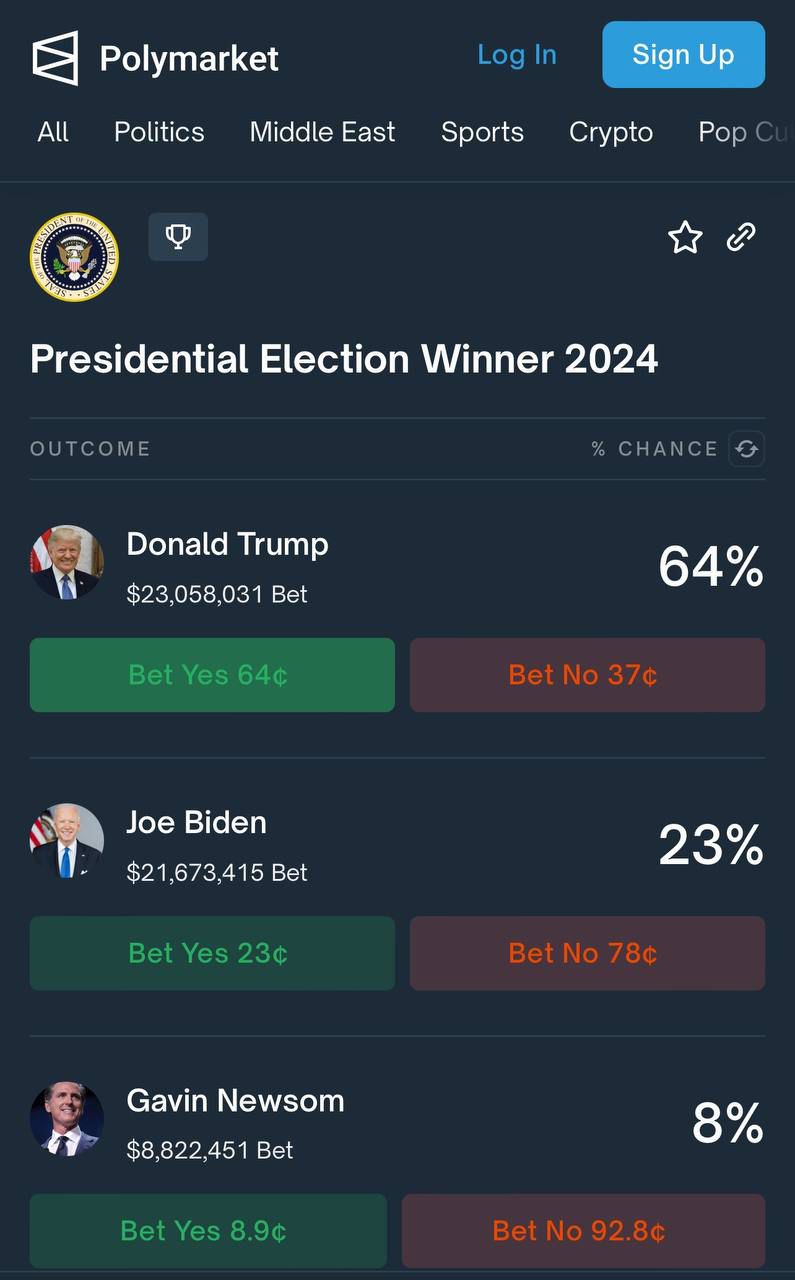795x1280 pixels.
Task: Tap the trophy icon badge
Action: 178,237
